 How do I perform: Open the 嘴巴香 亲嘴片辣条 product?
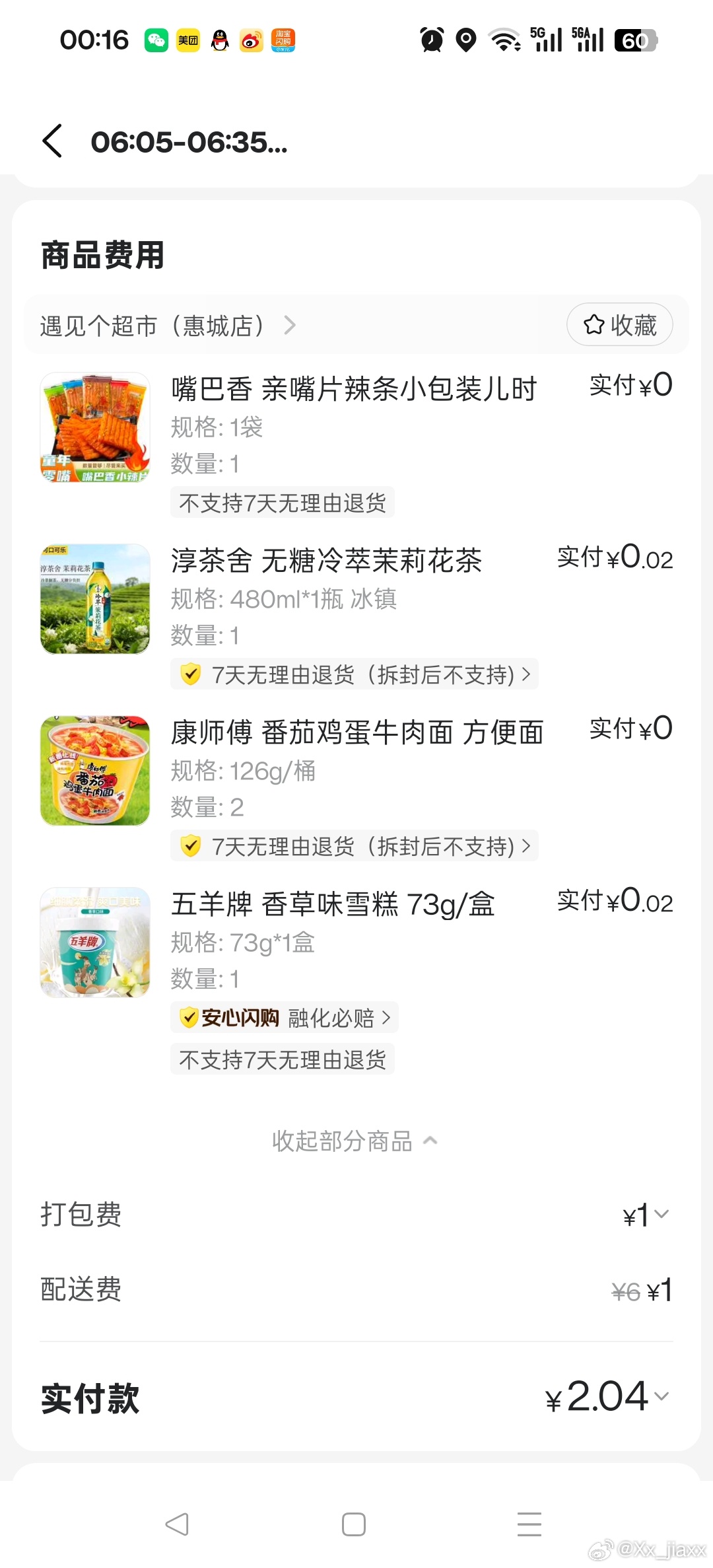[x=354, y=389]
